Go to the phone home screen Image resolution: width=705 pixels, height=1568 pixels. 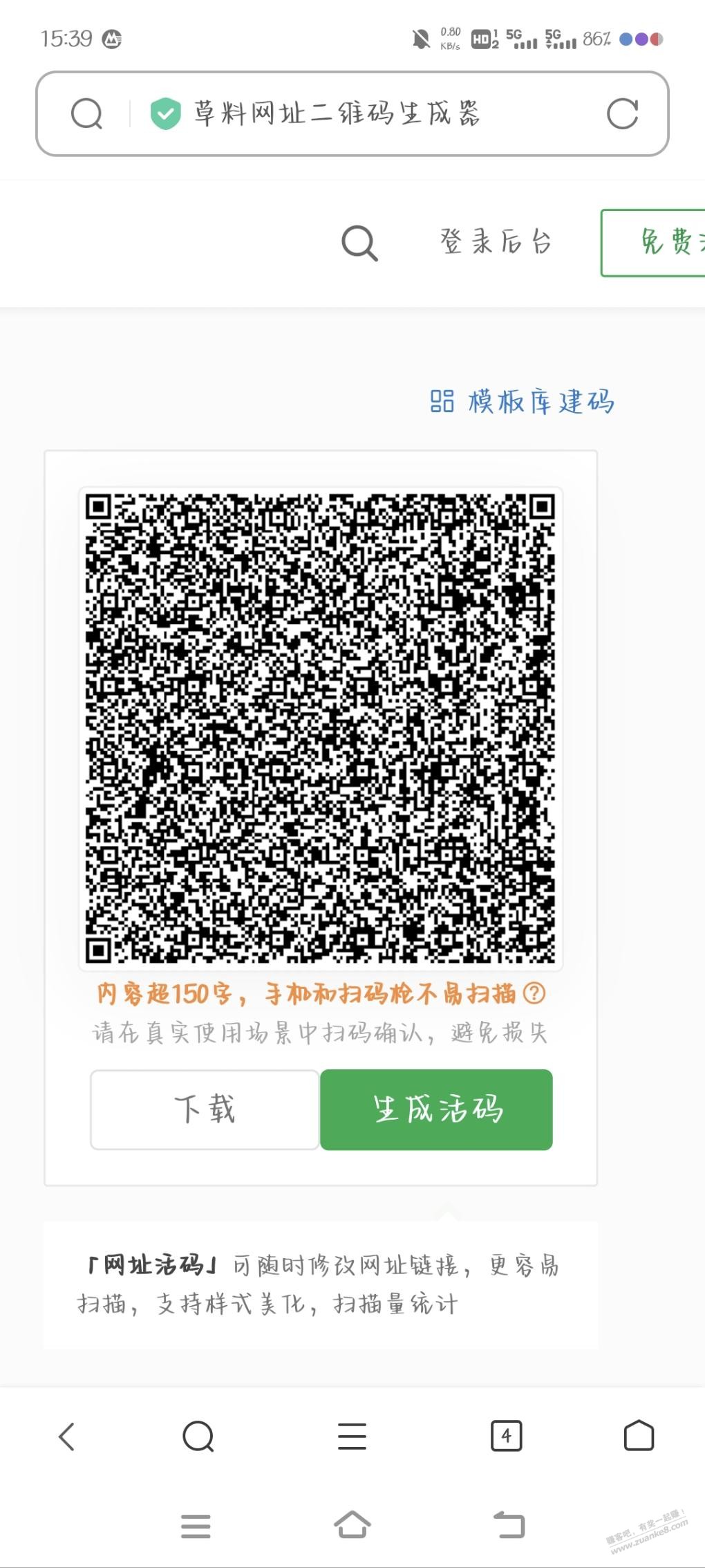tap(352, 1524)
